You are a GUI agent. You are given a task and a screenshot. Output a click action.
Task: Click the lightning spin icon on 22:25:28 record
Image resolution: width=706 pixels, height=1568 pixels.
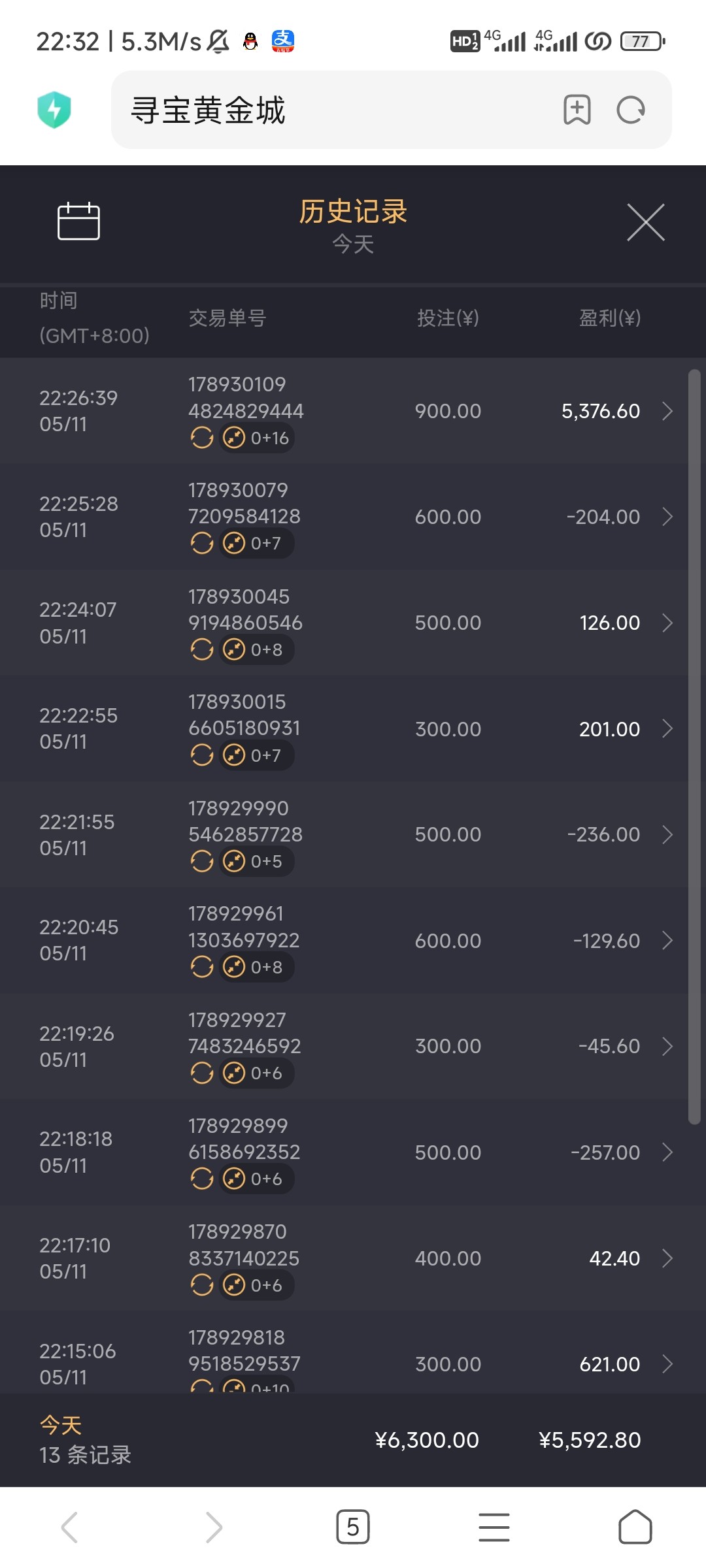tap(234, 543)
